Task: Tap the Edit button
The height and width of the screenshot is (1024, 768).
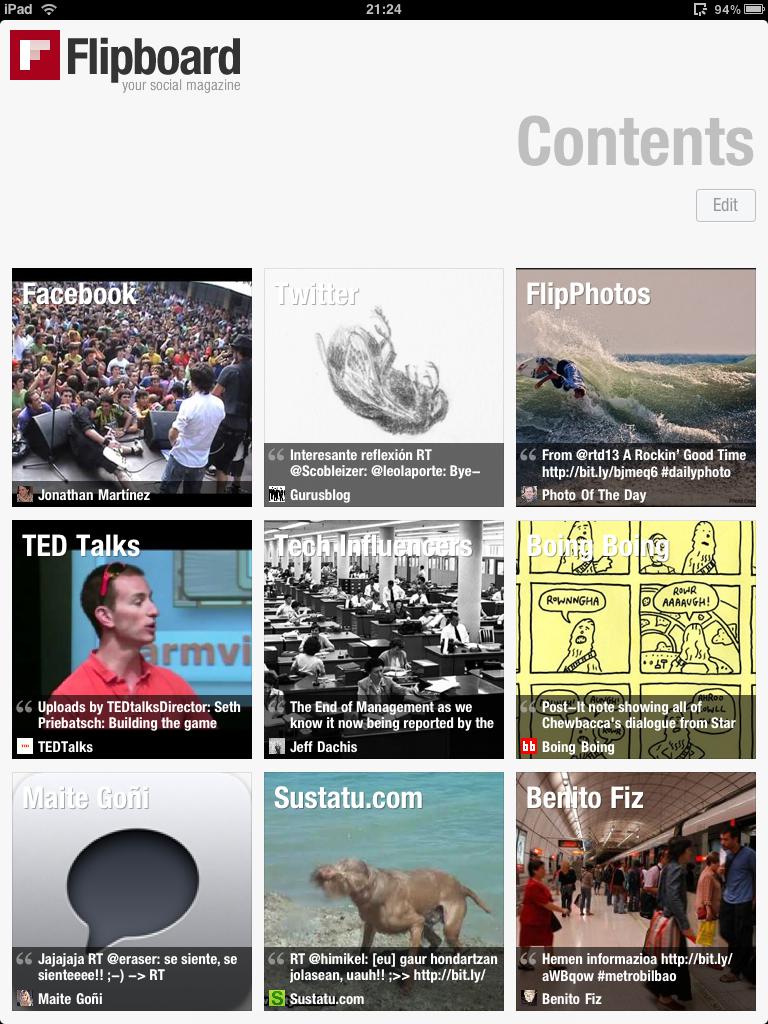Action: coord(725,205)
